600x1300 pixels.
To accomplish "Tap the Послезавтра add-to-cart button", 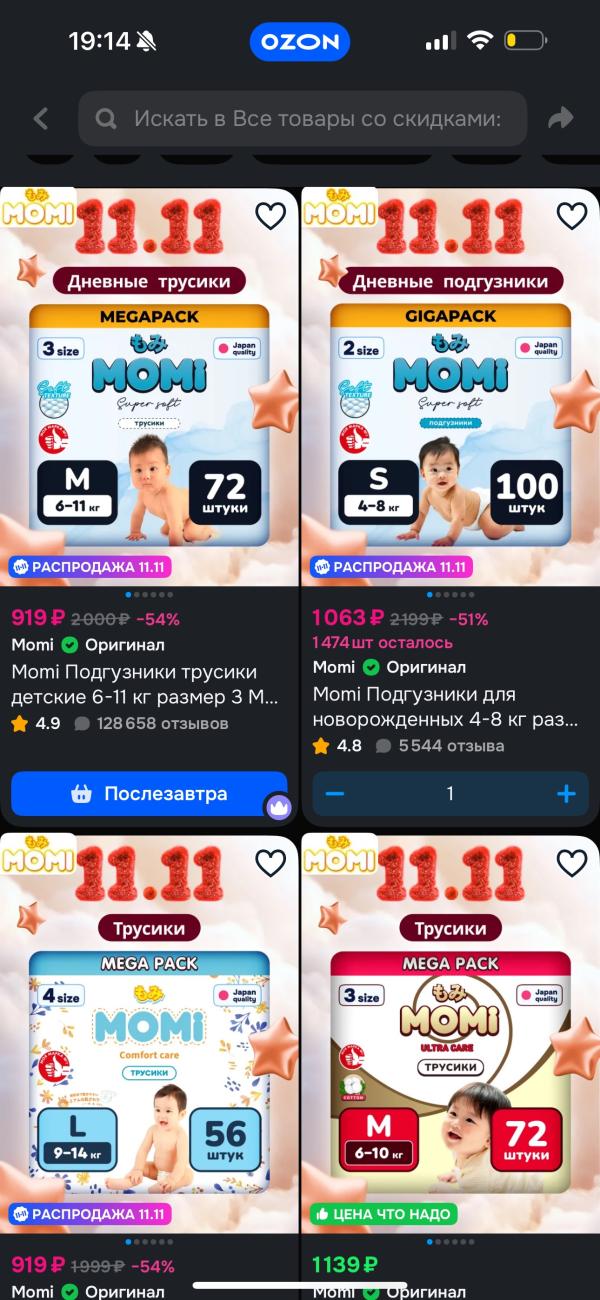I will coord(149,794).
